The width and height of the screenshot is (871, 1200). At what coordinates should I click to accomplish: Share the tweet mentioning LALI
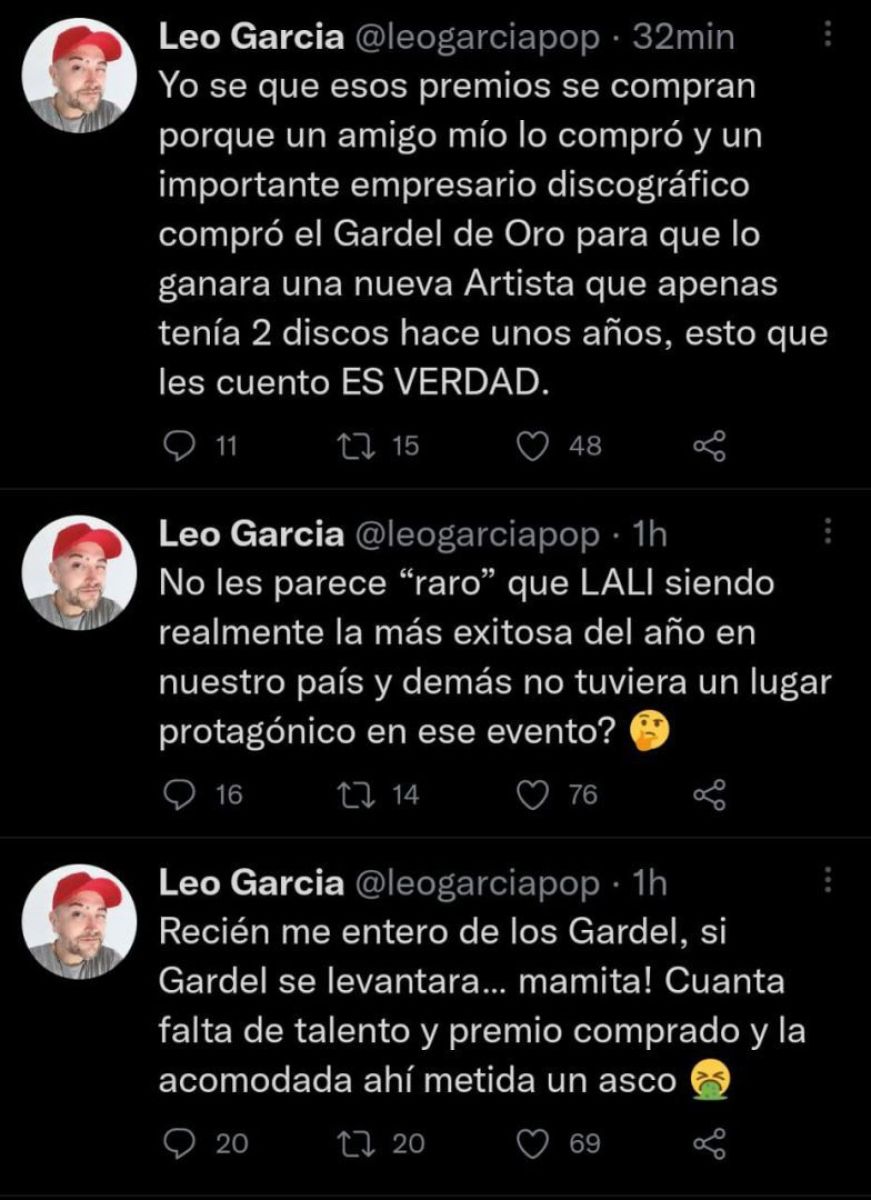709,794
